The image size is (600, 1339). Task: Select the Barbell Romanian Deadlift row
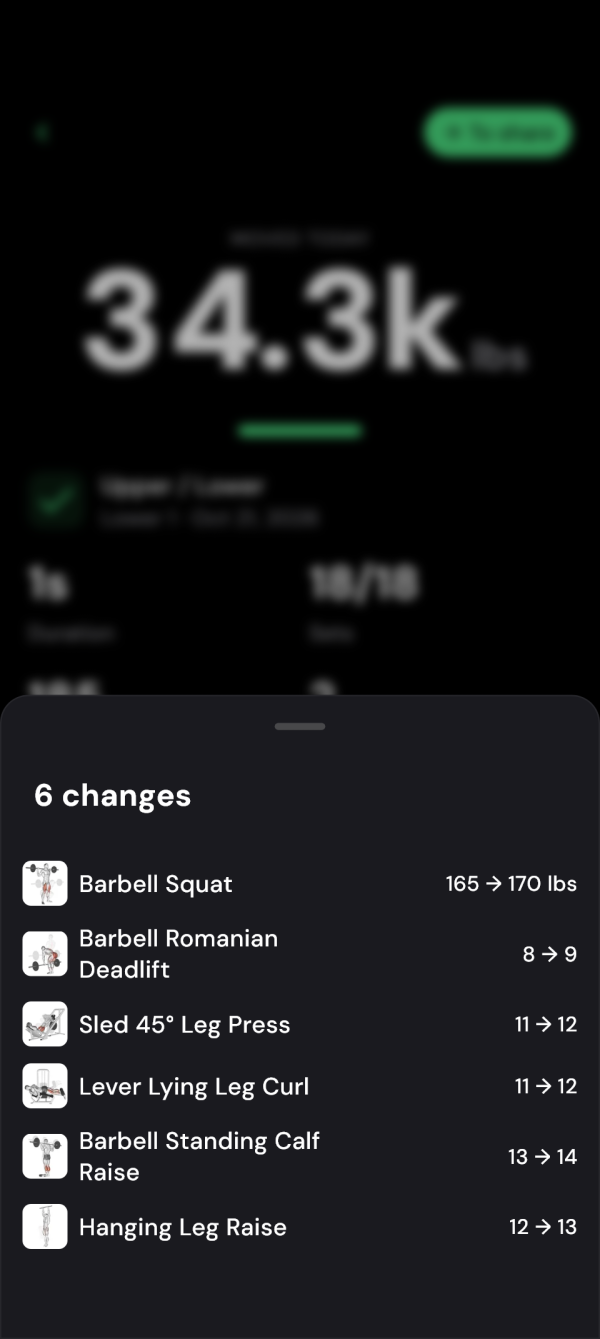[x=300, y=954]
